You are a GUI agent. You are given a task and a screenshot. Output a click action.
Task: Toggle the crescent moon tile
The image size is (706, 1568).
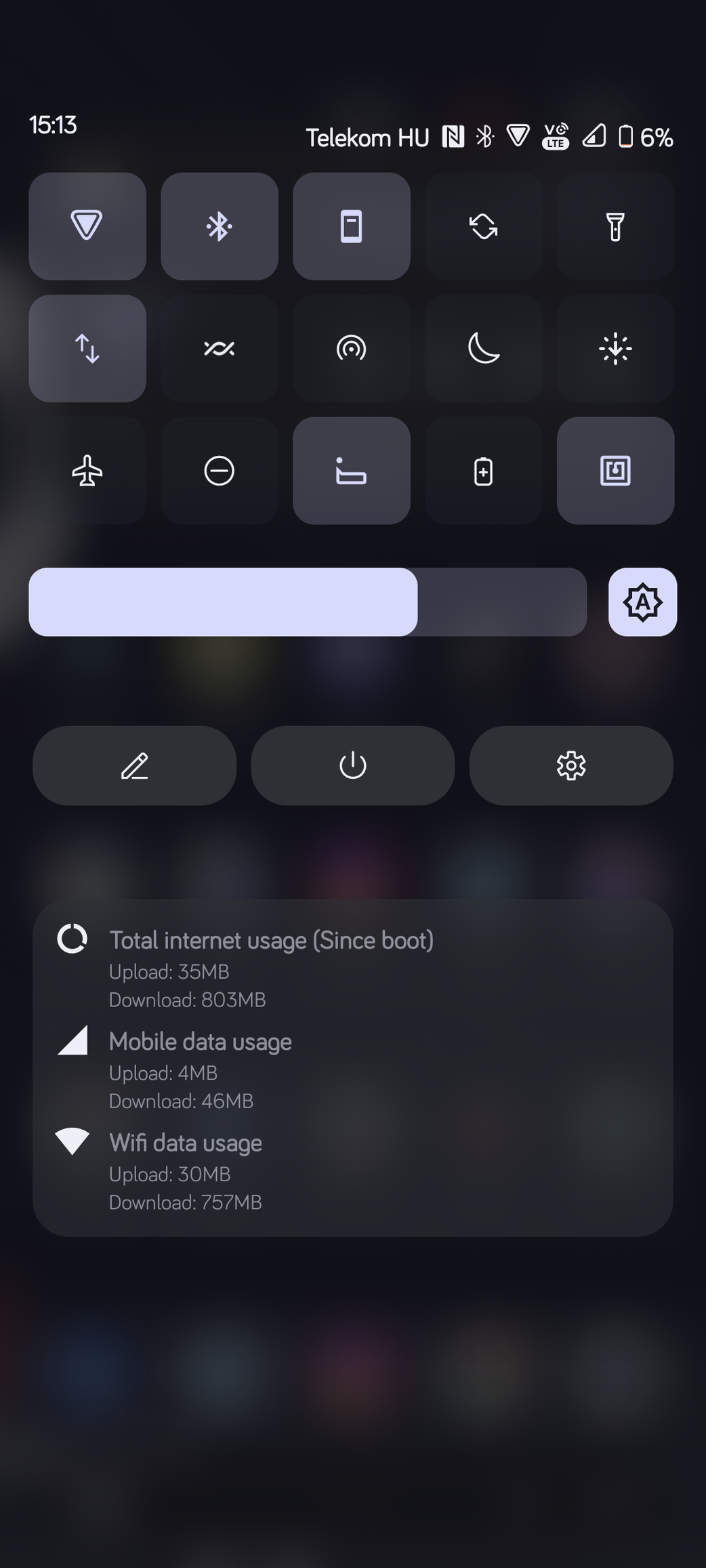tap(484, 349)
